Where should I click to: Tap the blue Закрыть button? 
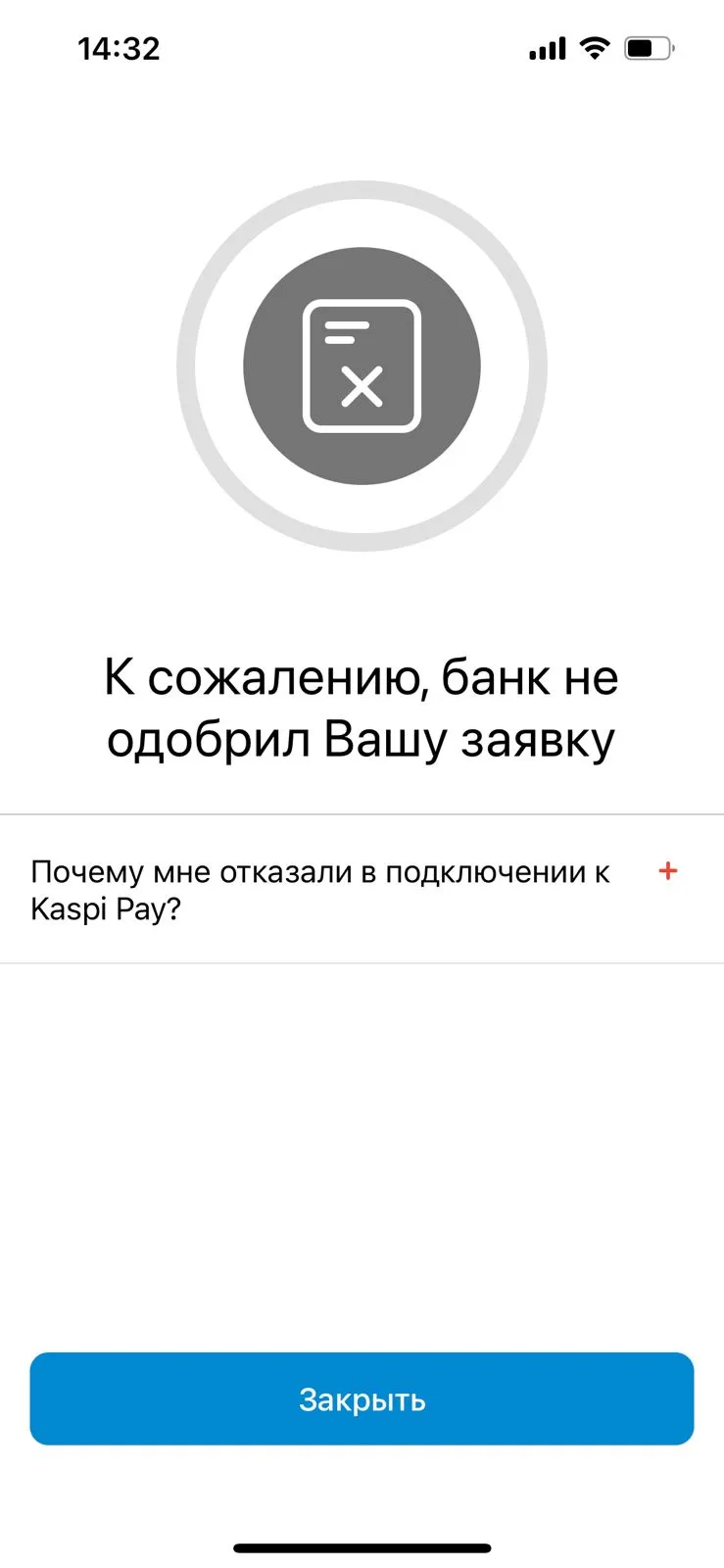click(x=362, y=1398)
